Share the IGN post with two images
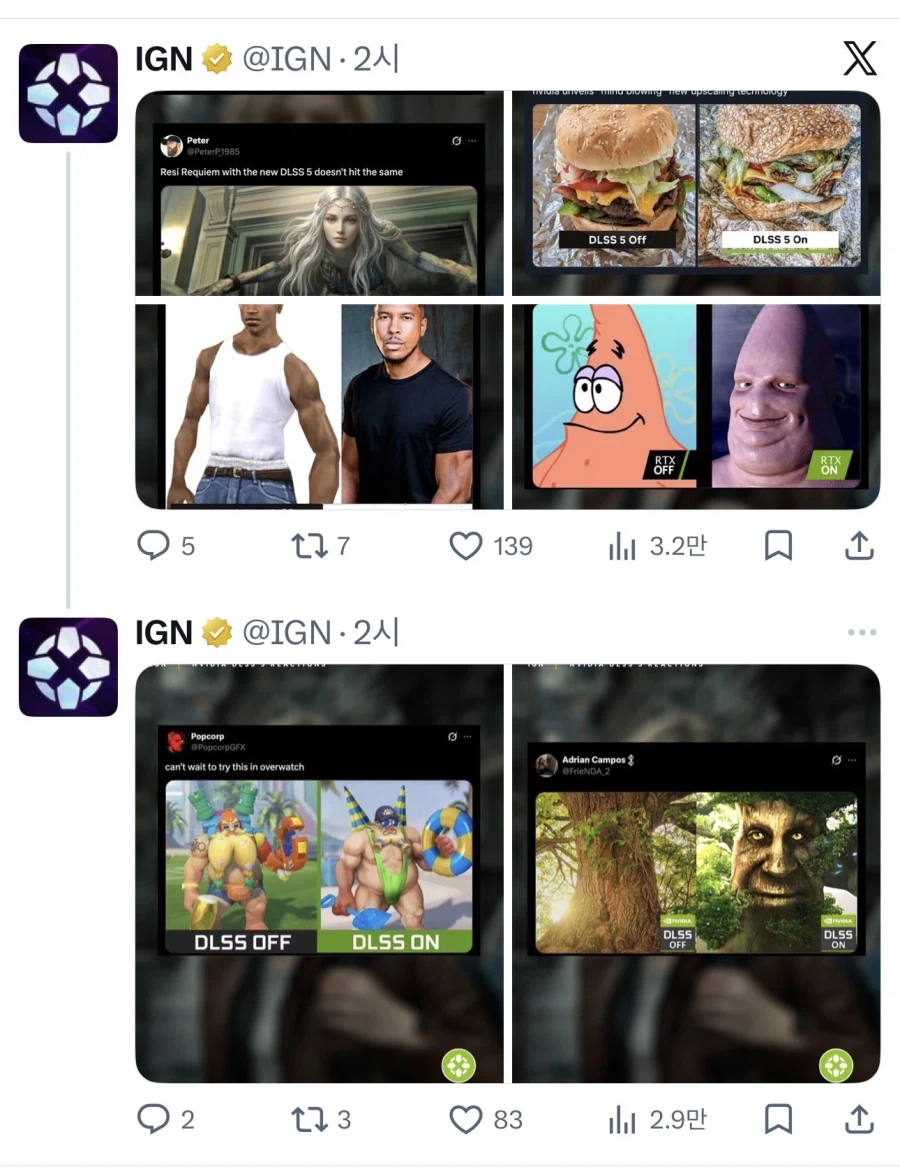 [860, 1119]
